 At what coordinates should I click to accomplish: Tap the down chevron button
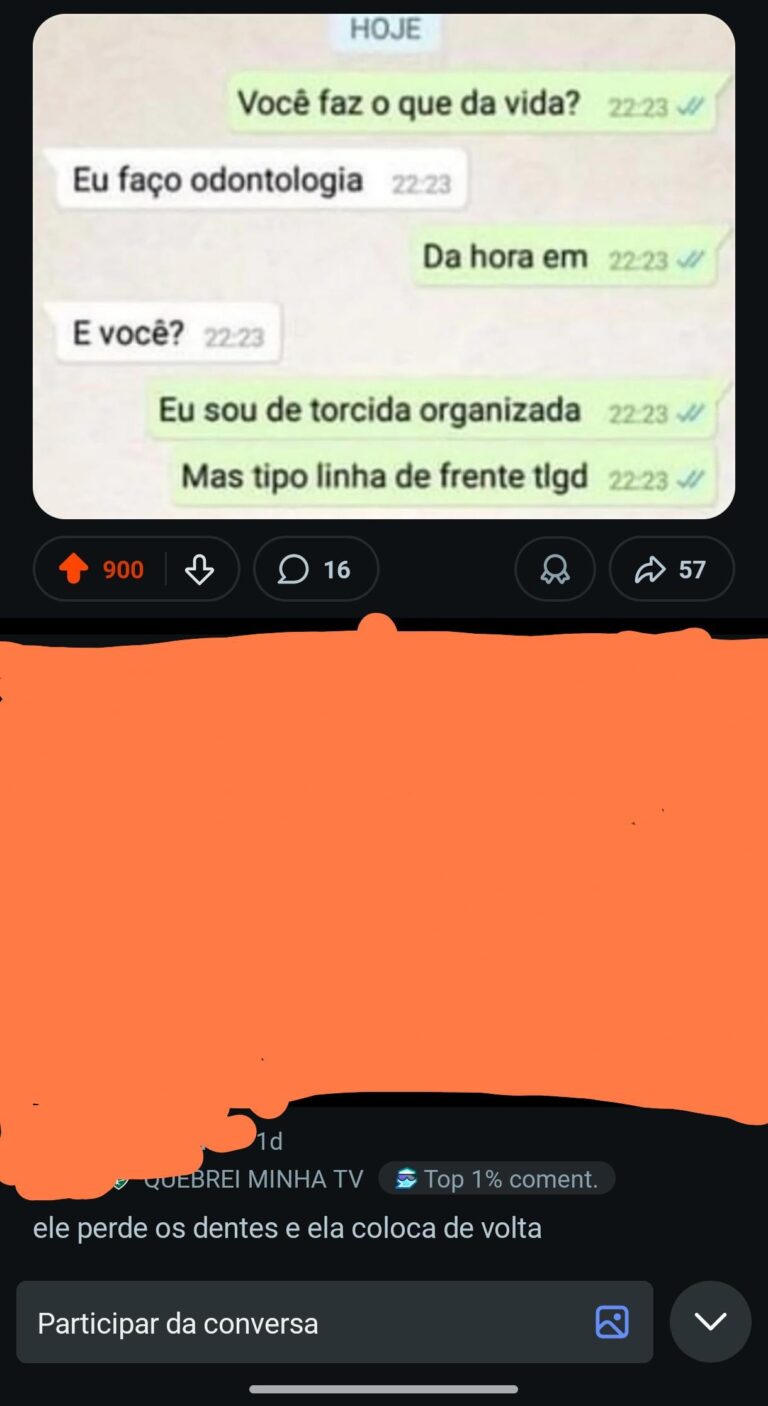(710, 1322)
